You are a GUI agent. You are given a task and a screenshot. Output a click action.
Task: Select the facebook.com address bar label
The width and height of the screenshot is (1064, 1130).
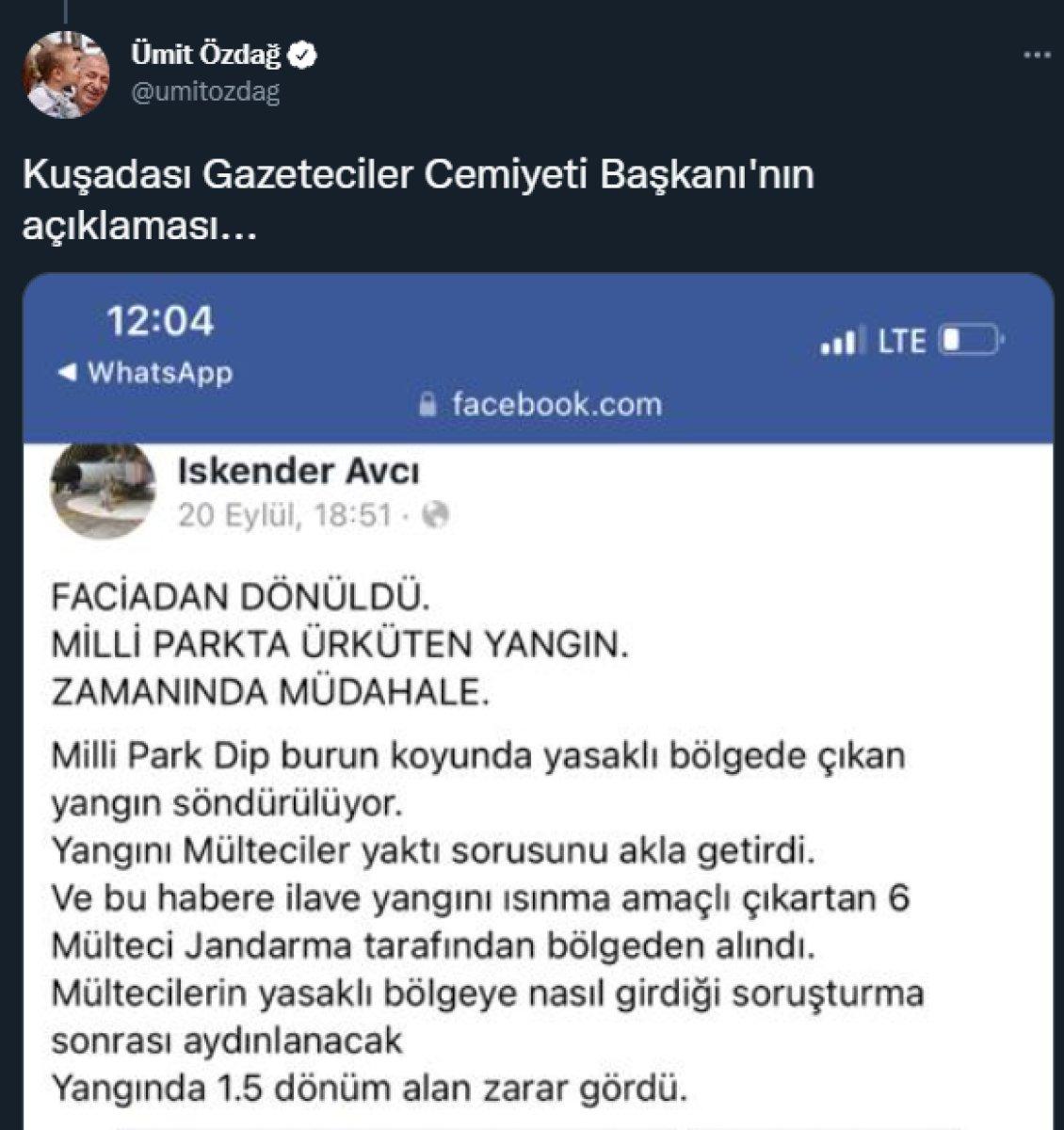556,405
